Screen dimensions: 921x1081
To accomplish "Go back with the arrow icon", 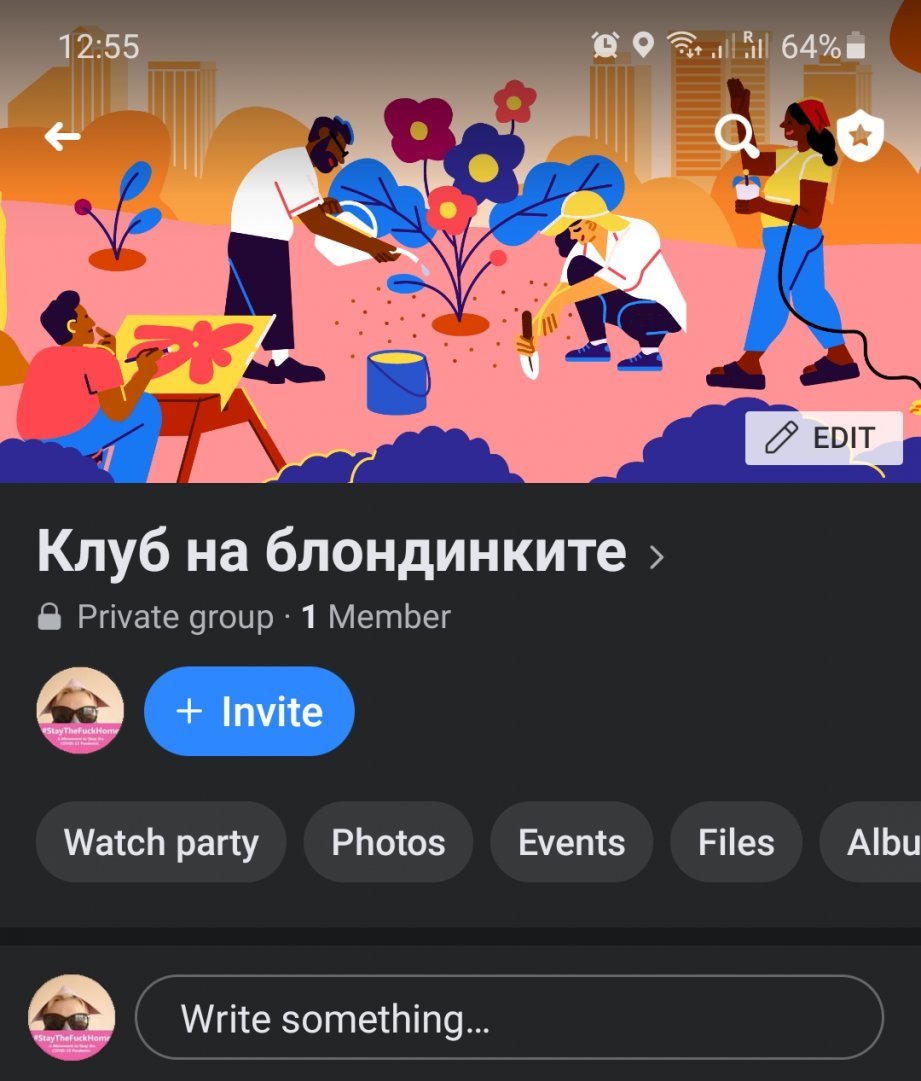I will point(62,137).
